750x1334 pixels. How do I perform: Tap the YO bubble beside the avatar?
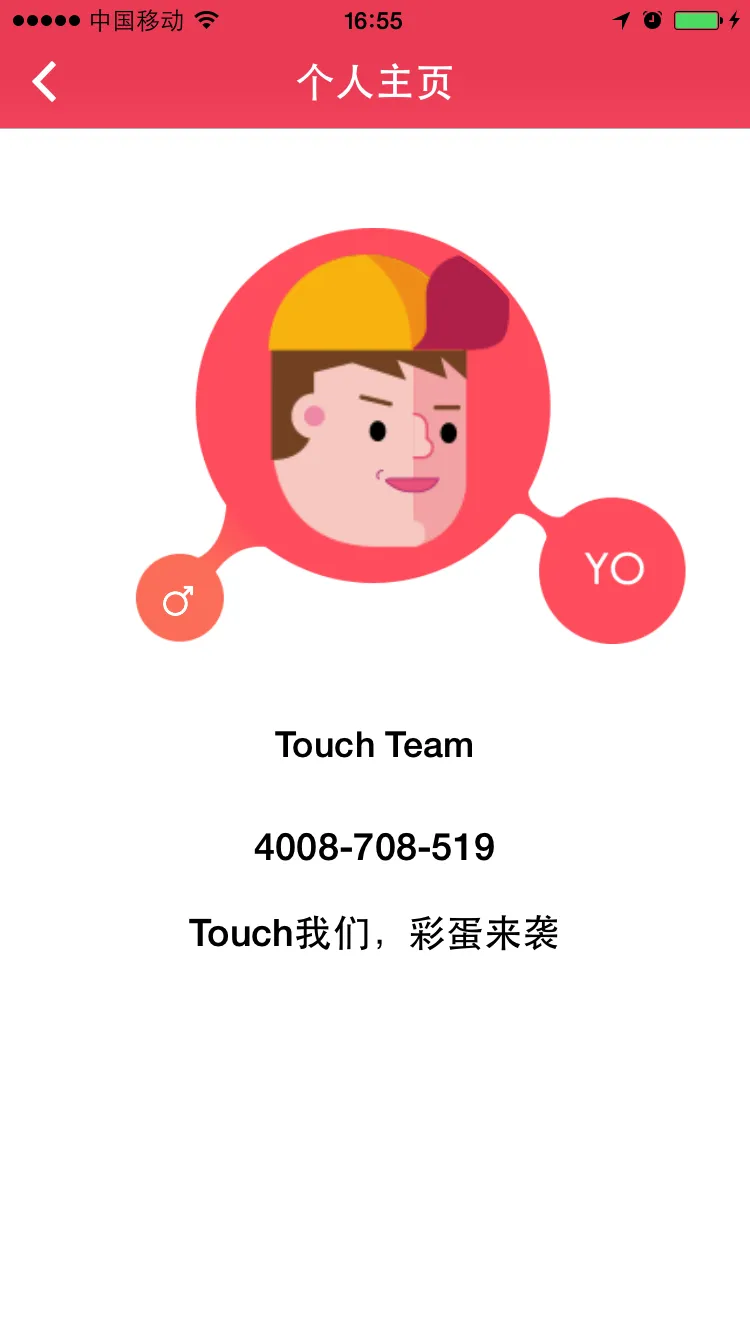pyautogui.click(x=611, y=570)
